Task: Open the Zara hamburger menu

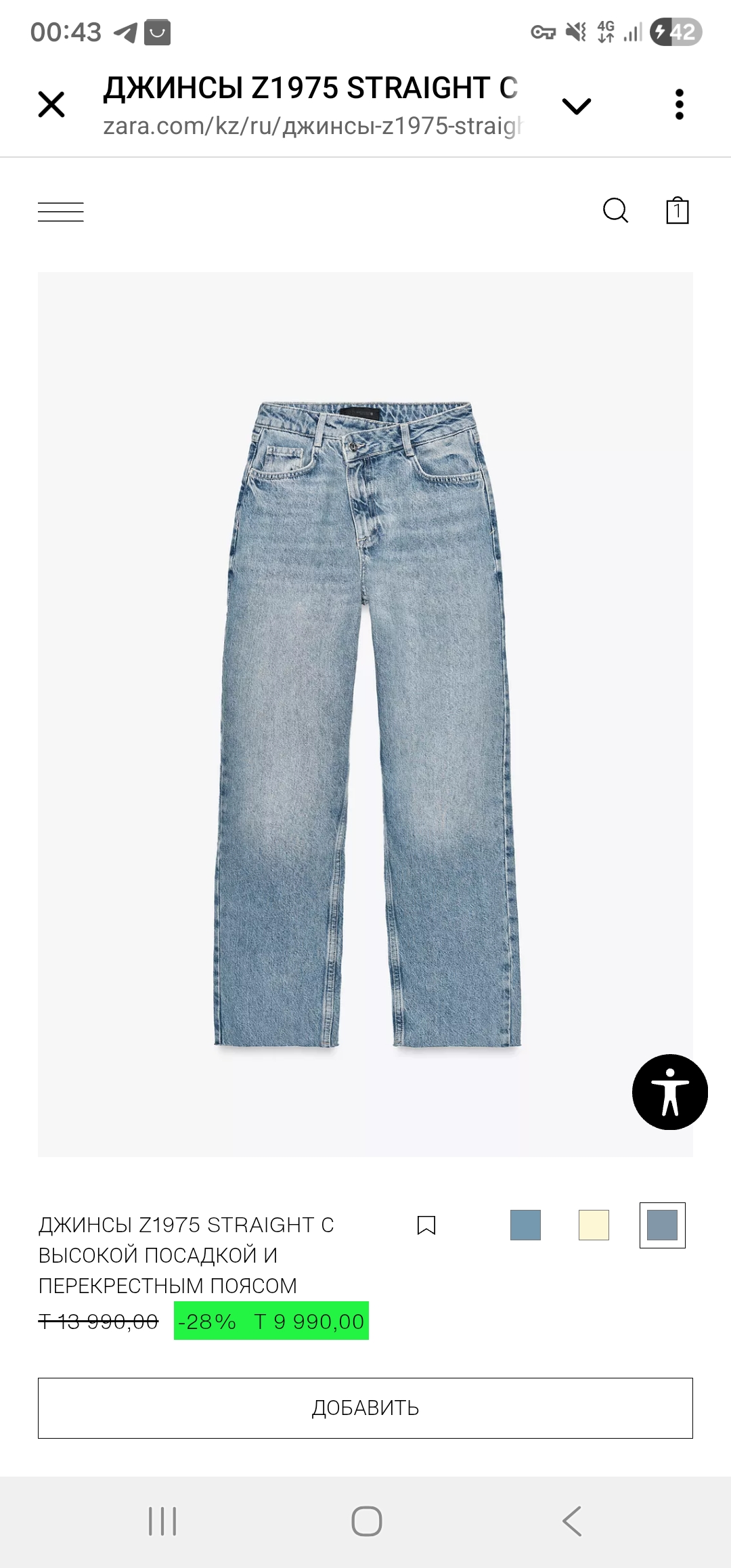Action: tap(61, 212)
